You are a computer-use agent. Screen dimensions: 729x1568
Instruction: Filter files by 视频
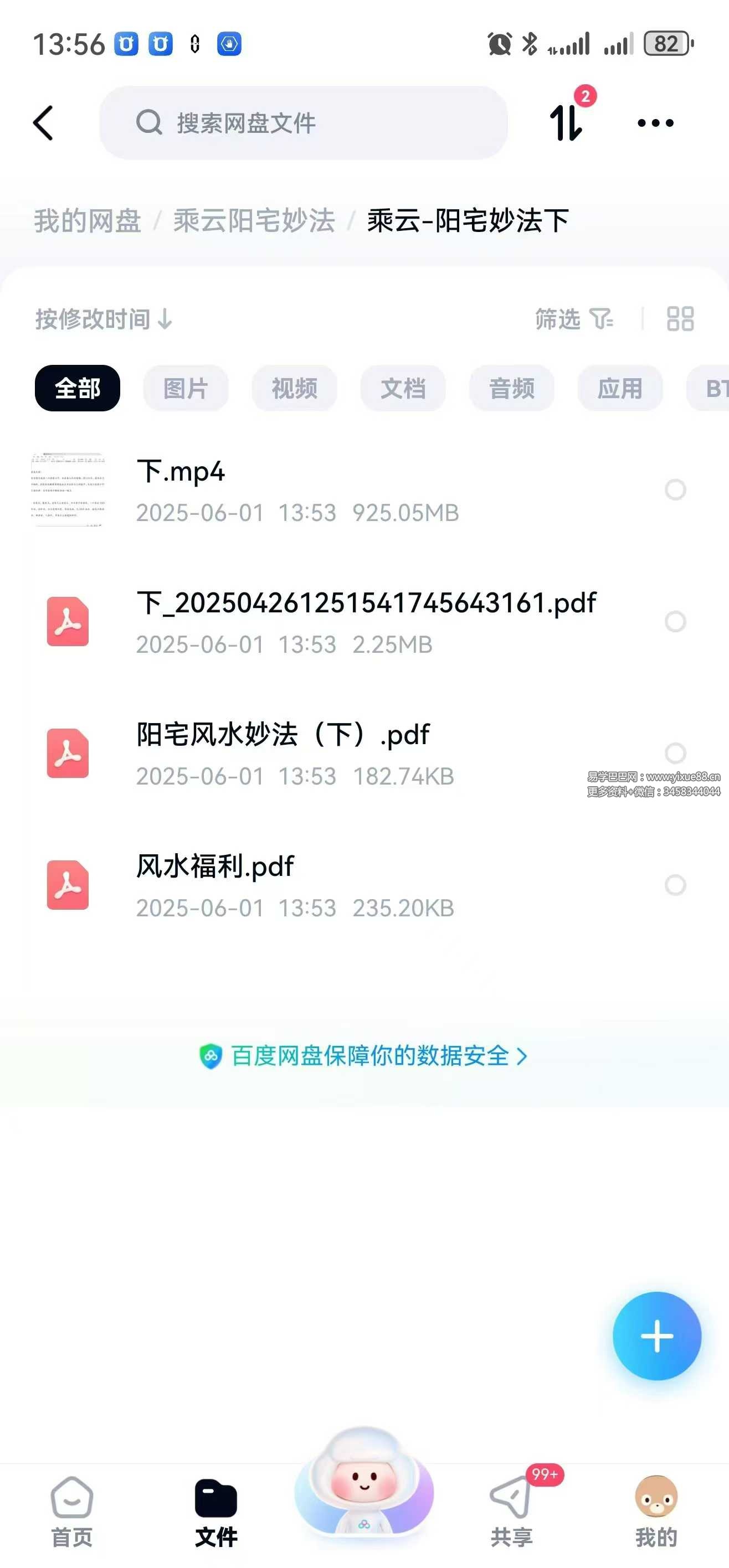pos(294,388)
